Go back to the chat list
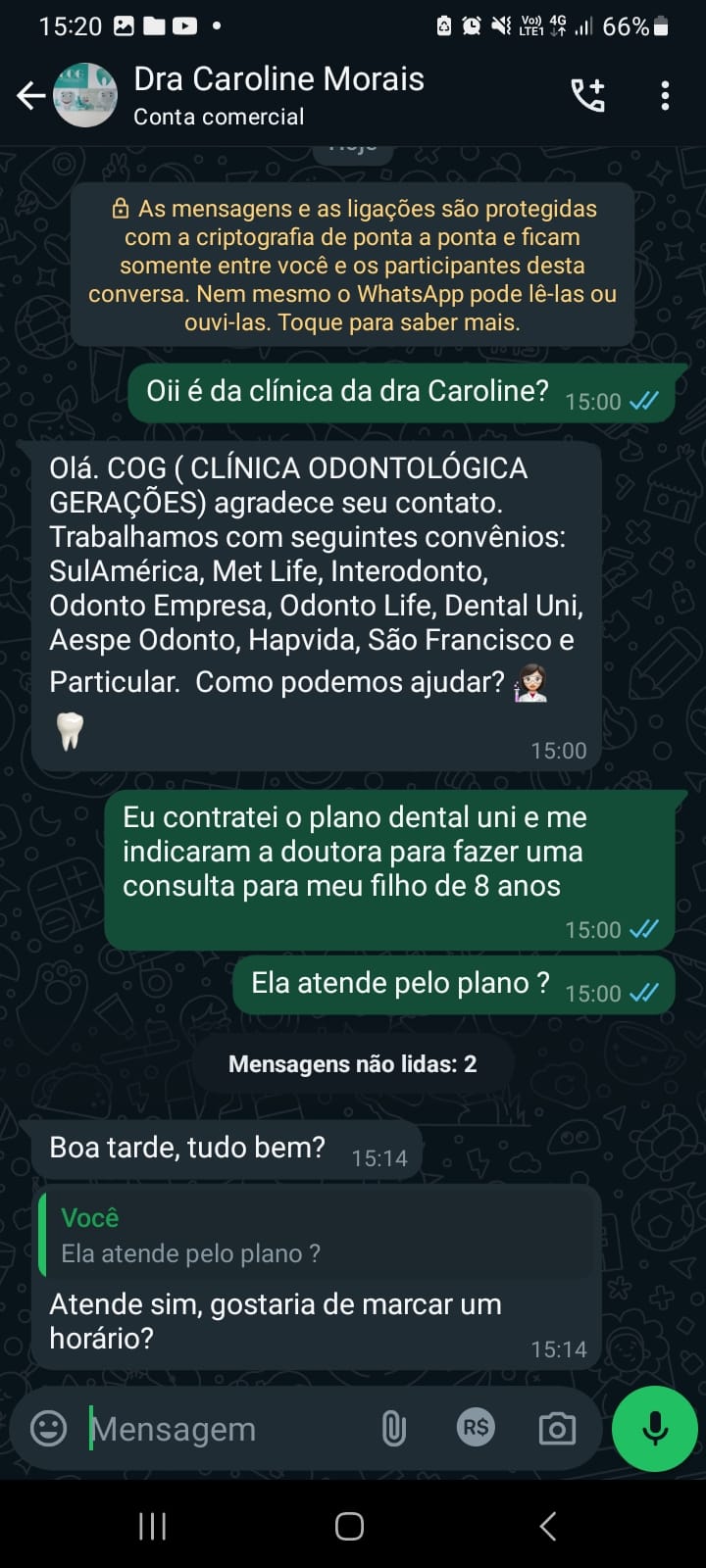This screenshot has width=706, height=1568. coord(31,96)
